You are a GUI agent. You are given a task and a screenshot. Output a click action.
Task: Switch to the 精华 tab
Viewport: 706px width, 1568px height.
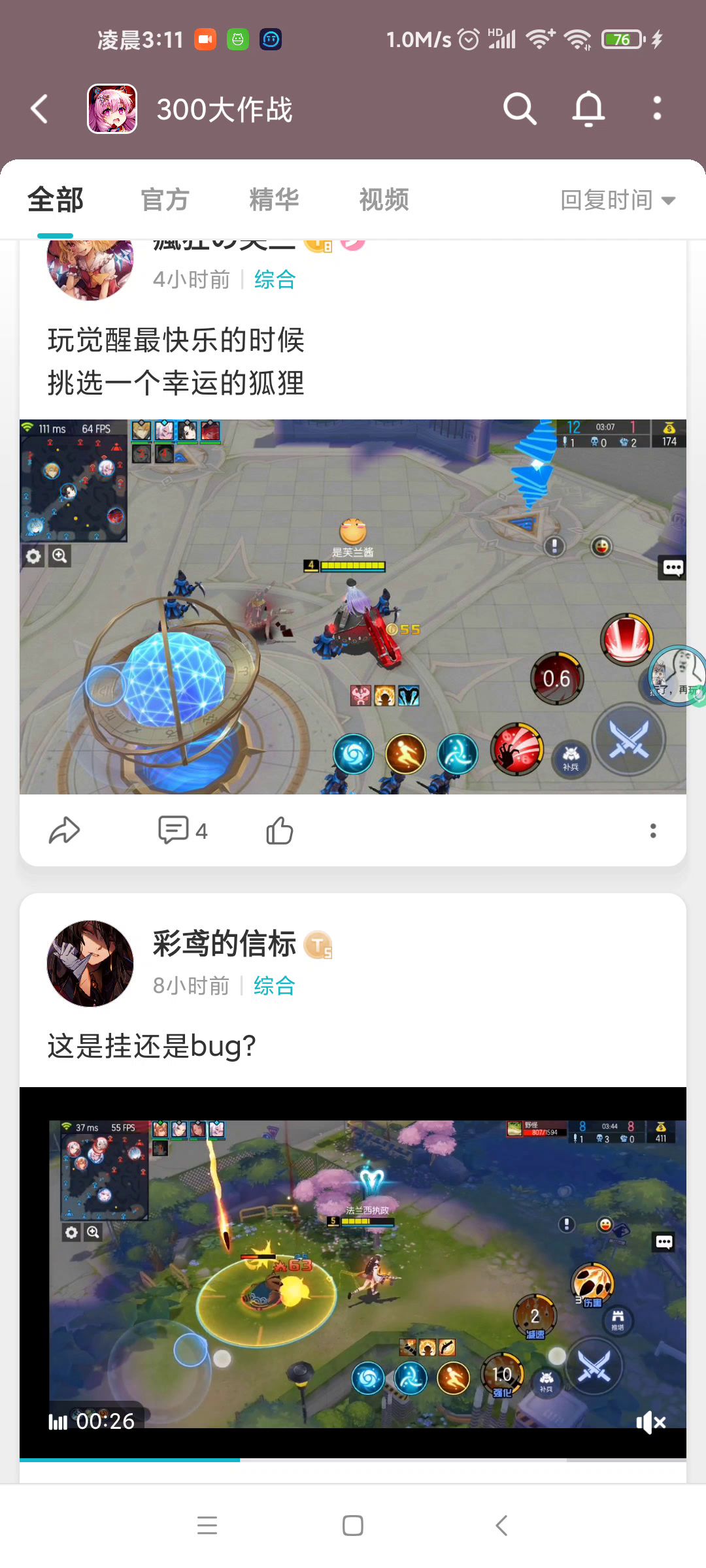pos(274,200)
